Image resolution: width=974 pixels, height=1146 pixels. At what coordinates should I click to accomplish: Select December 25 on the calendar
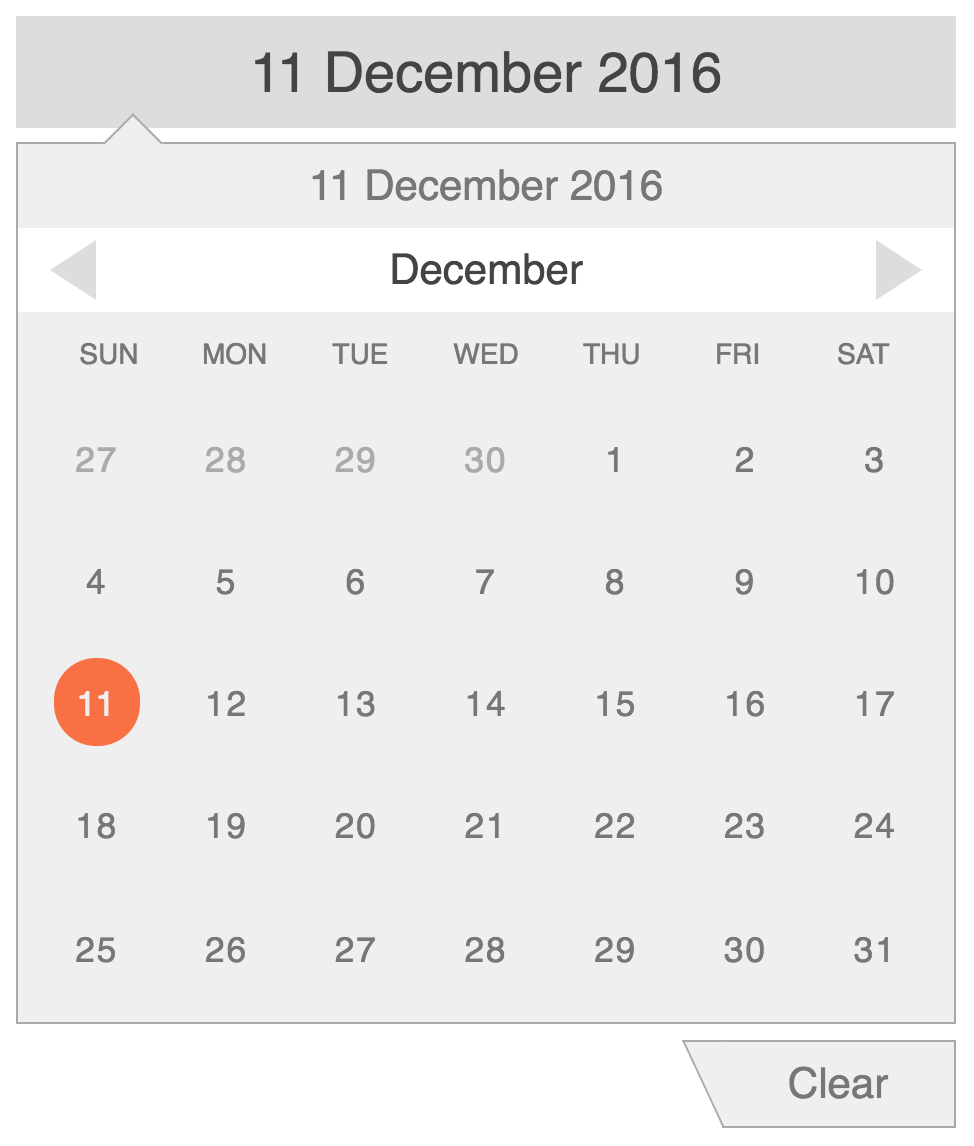click(x=96, y=950)
